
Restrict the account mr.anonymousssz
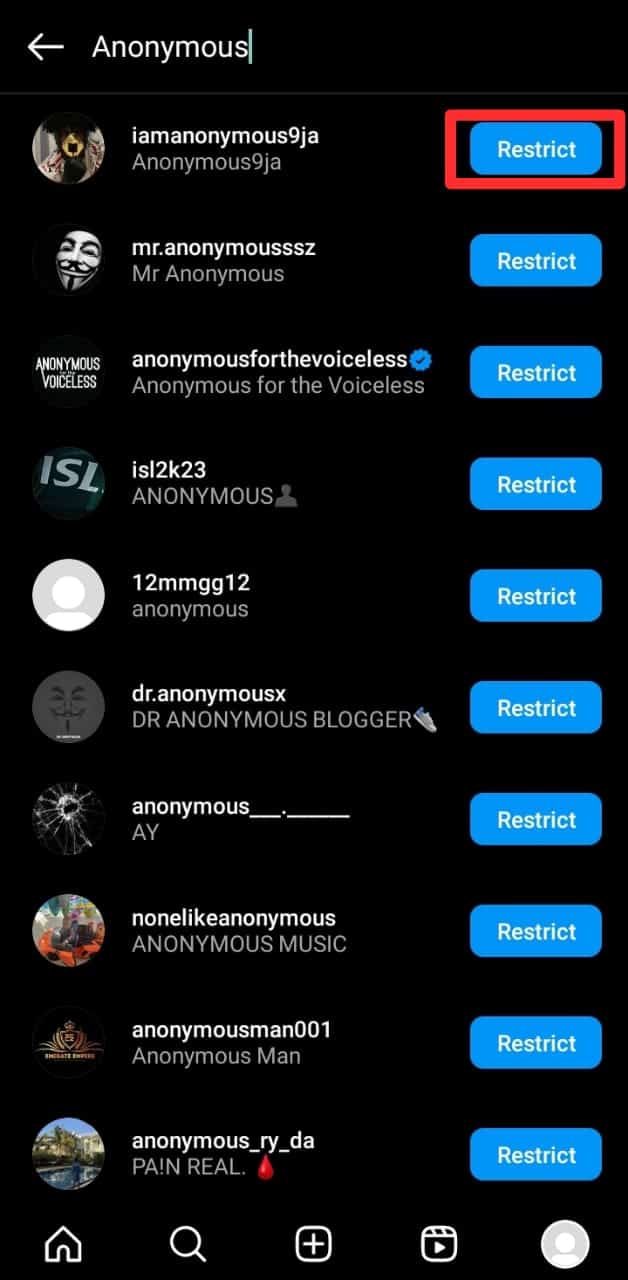(536, 261)
